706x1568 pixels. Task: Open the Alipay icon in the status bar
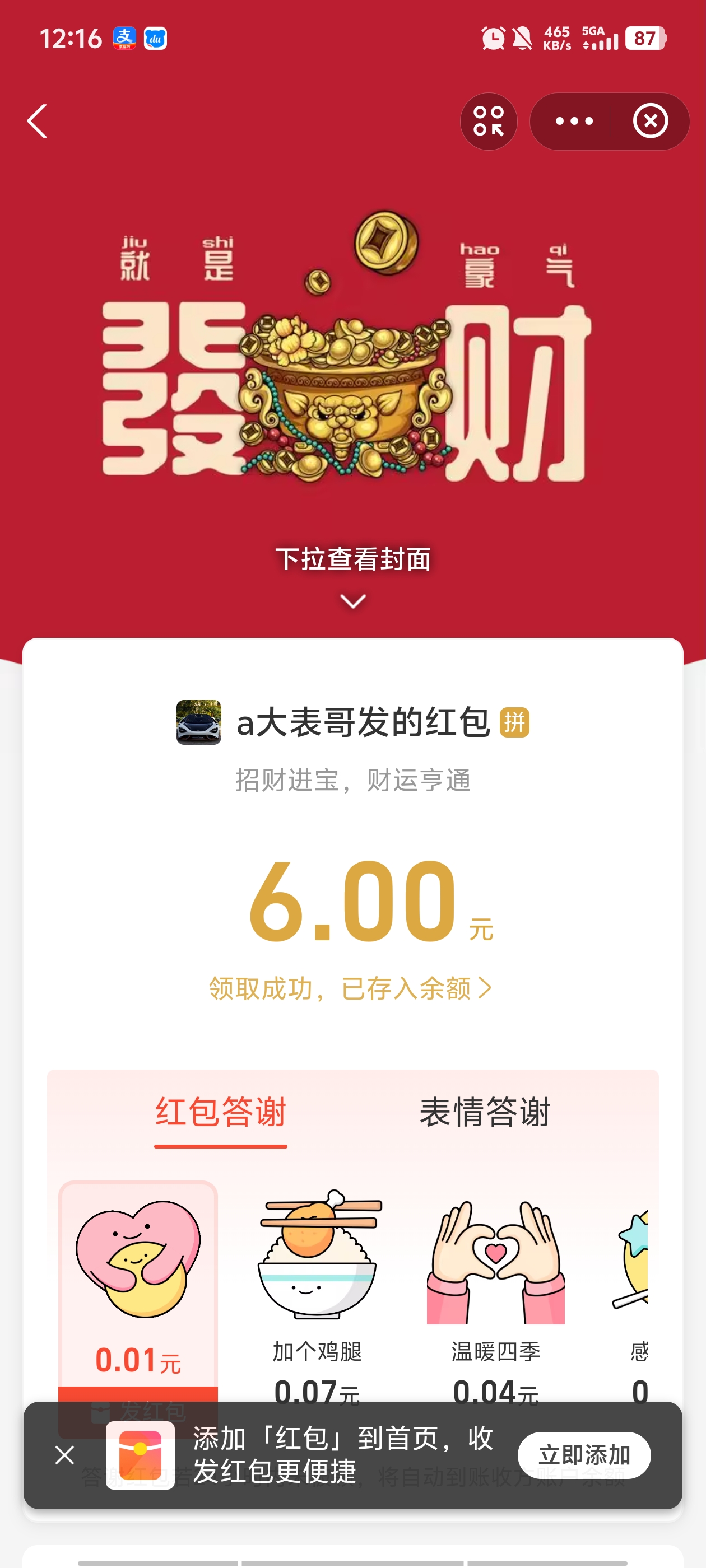click(x=125, y=38)
